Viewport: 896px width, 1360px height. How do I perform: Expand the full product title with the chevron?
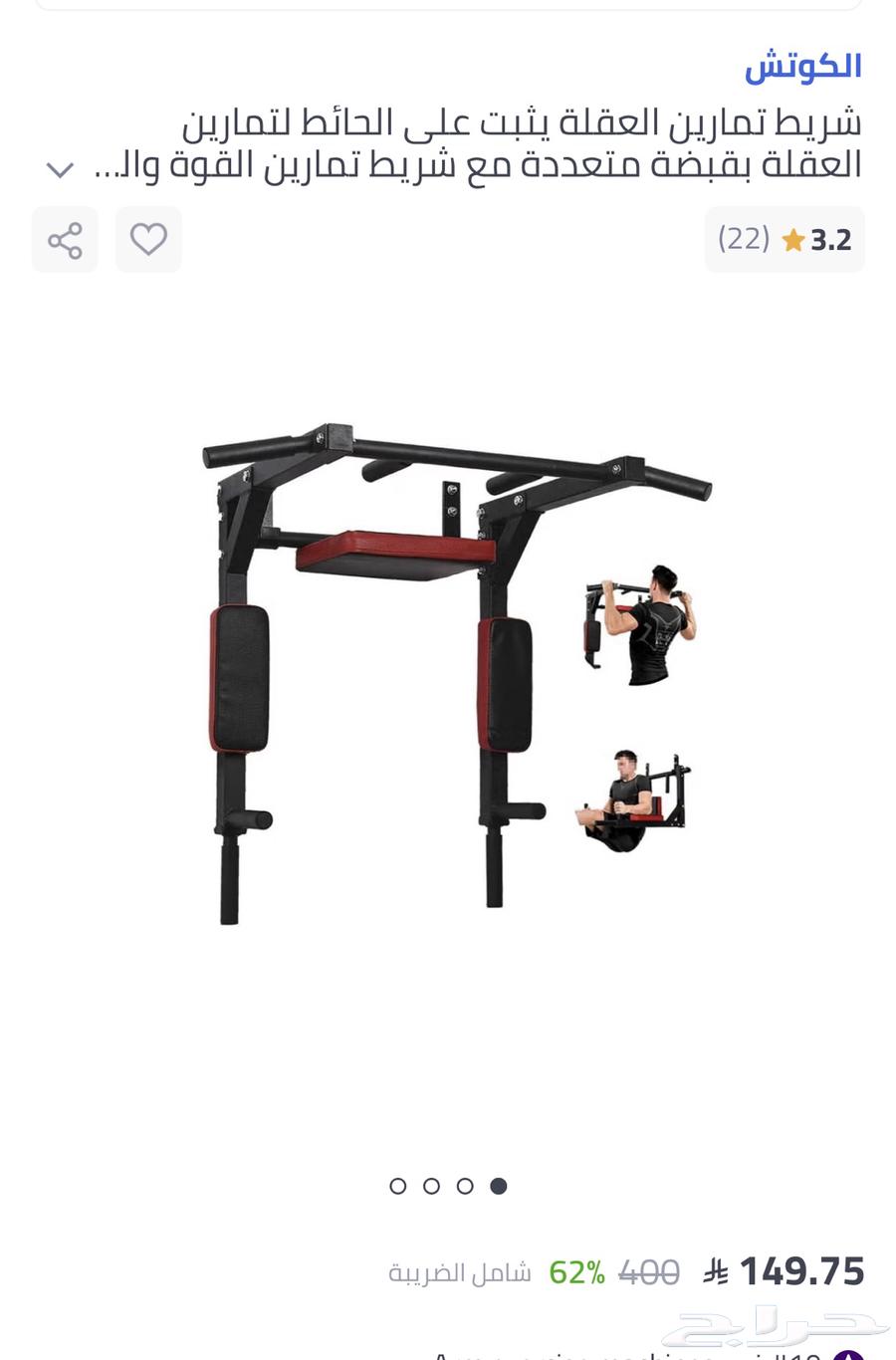click(x=61, y=169)
